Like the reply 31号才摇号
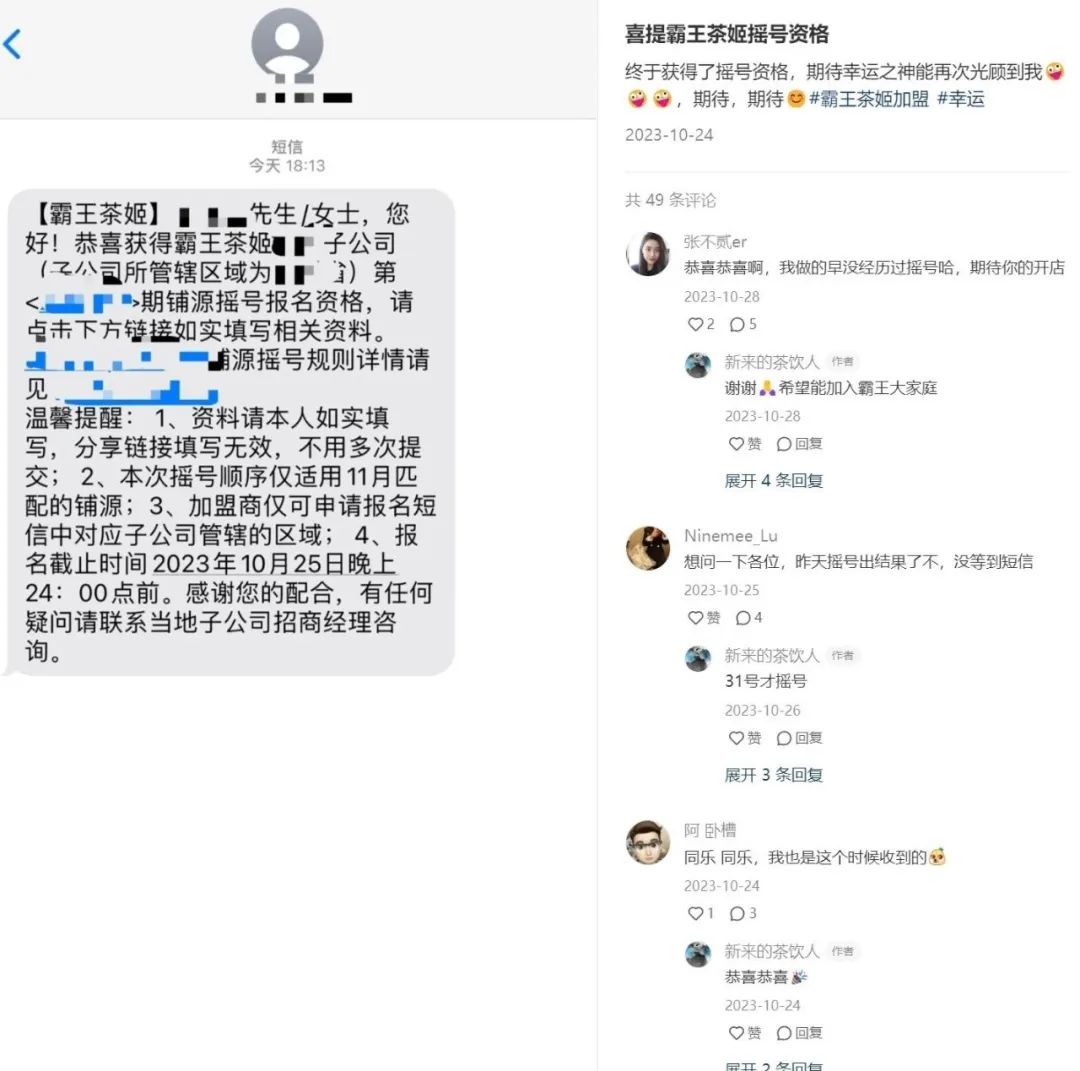 (737, 738)
